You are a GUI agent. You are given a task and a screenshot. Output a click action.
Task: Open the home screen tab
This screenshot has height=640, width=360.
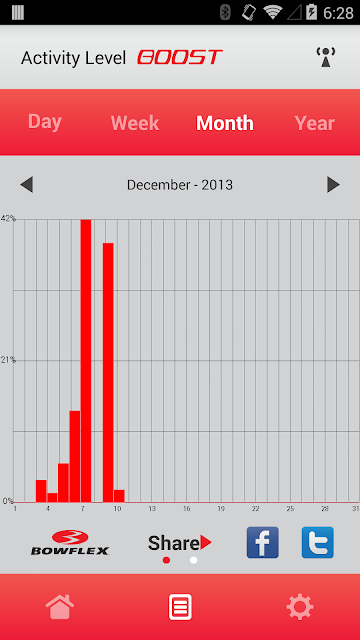60,607
